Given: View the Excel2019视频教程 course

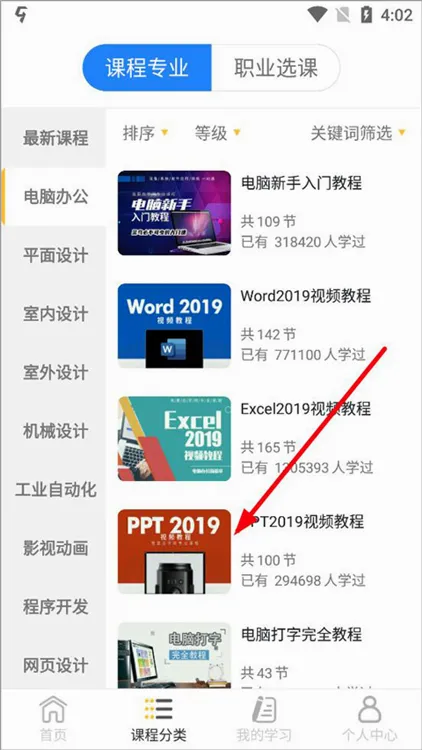Looking at the screenshot, I should click(262, 439).
